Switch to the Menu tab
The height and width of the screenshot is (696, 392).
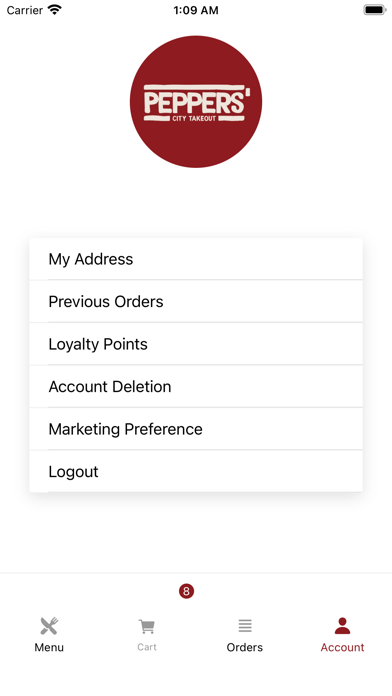(49, 635)
